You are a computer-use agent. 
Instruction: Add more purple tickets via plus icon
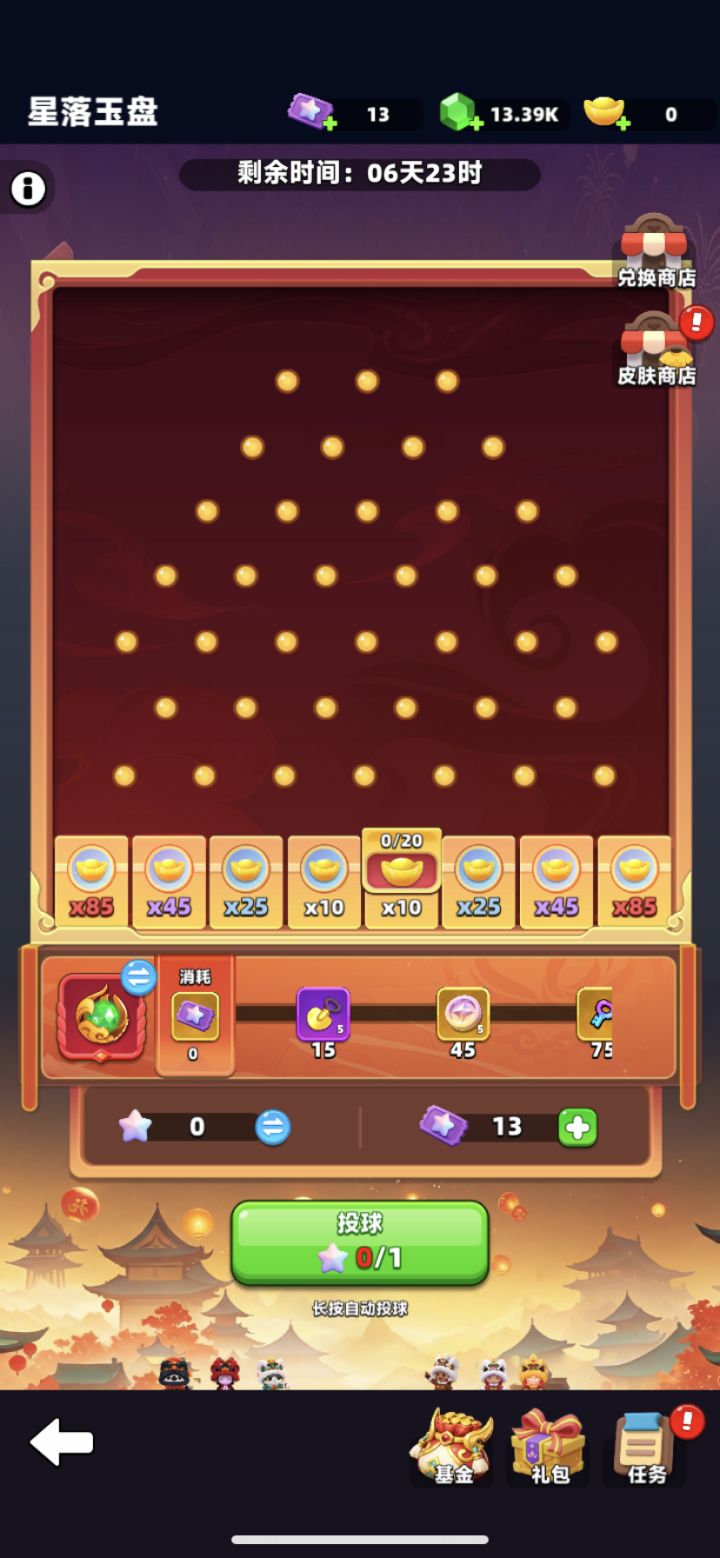click(x=577, y=1126)
